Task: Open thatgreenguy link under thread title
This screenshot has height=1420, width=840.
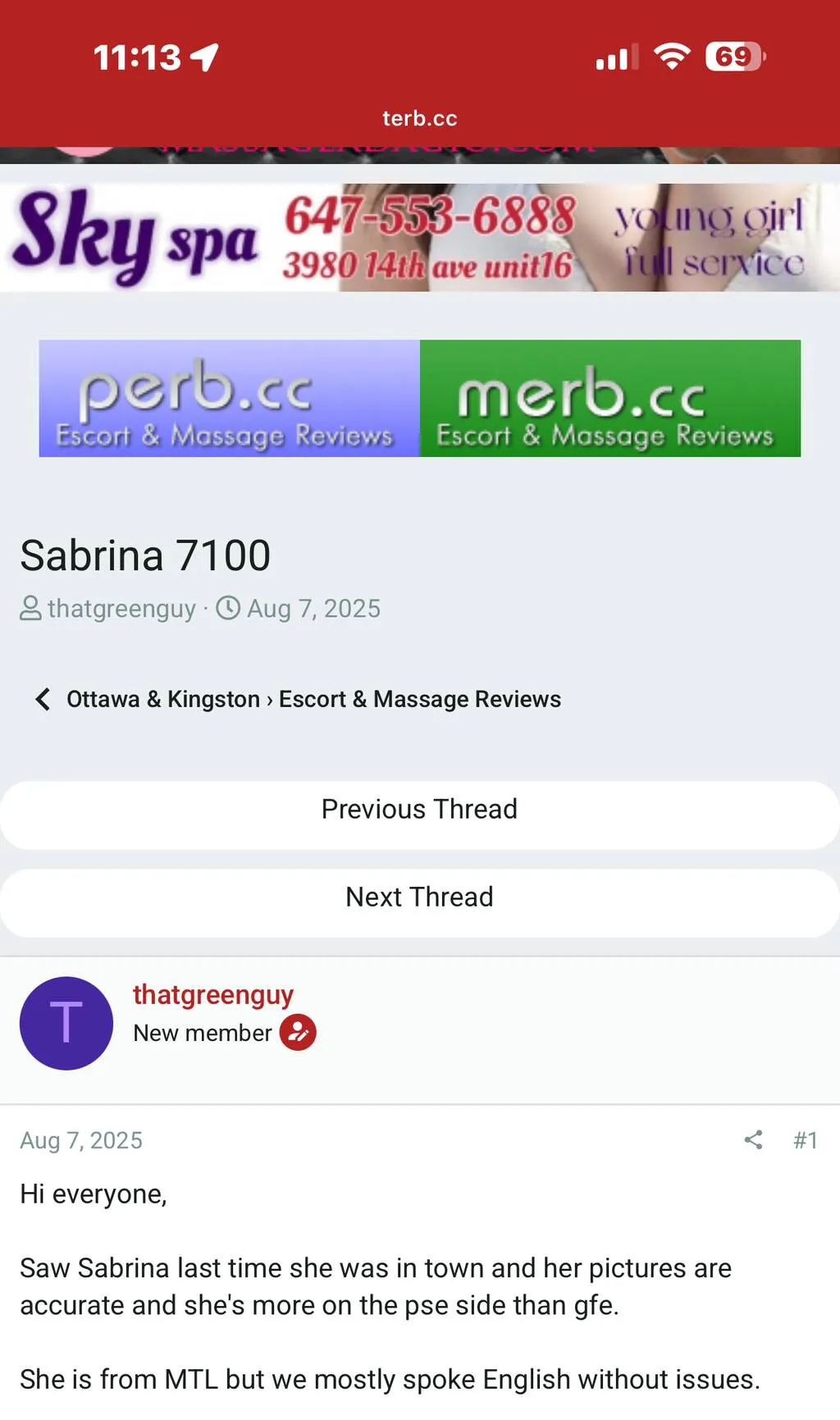Action: coord(121,609)
